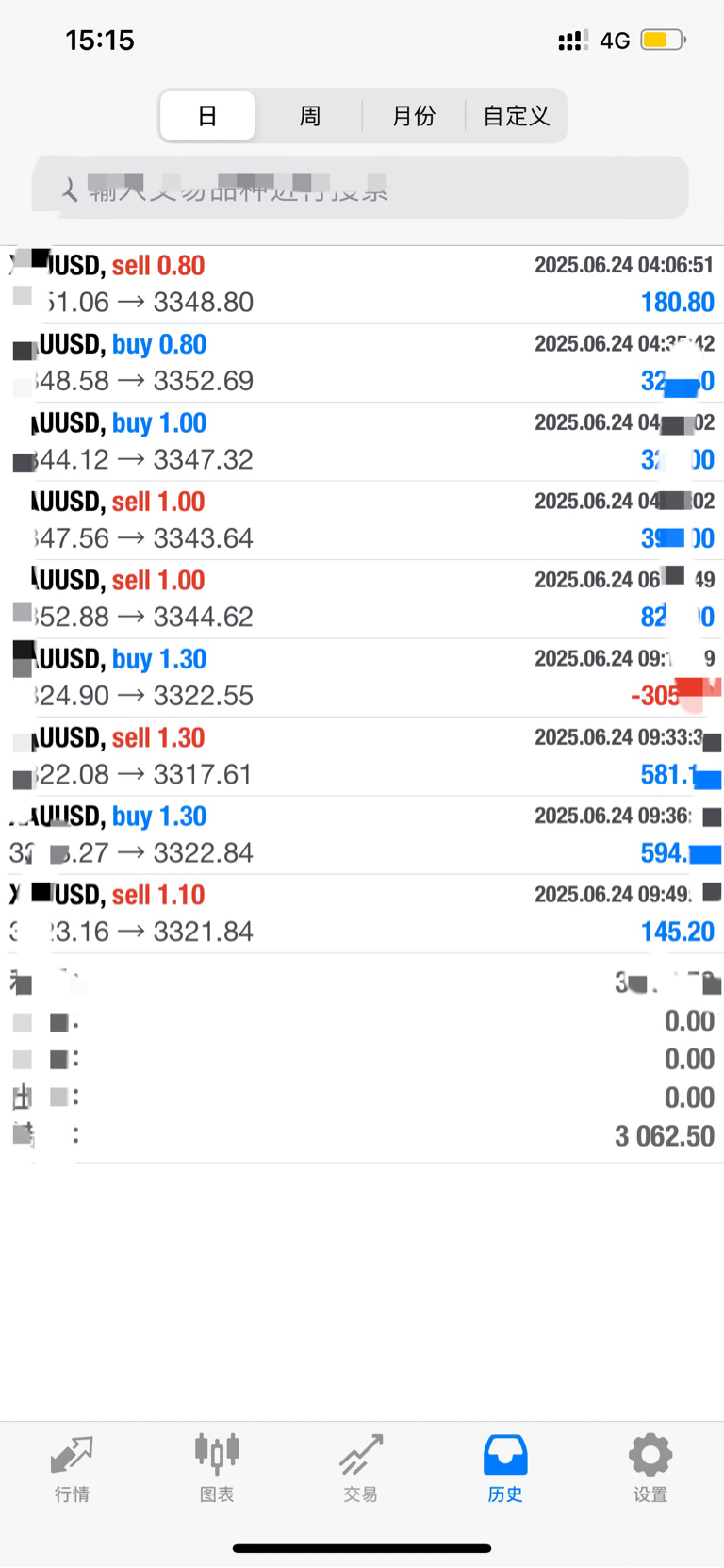Switch to the 月份 (month) period
724x1568 pixels.
pos(414,116)
